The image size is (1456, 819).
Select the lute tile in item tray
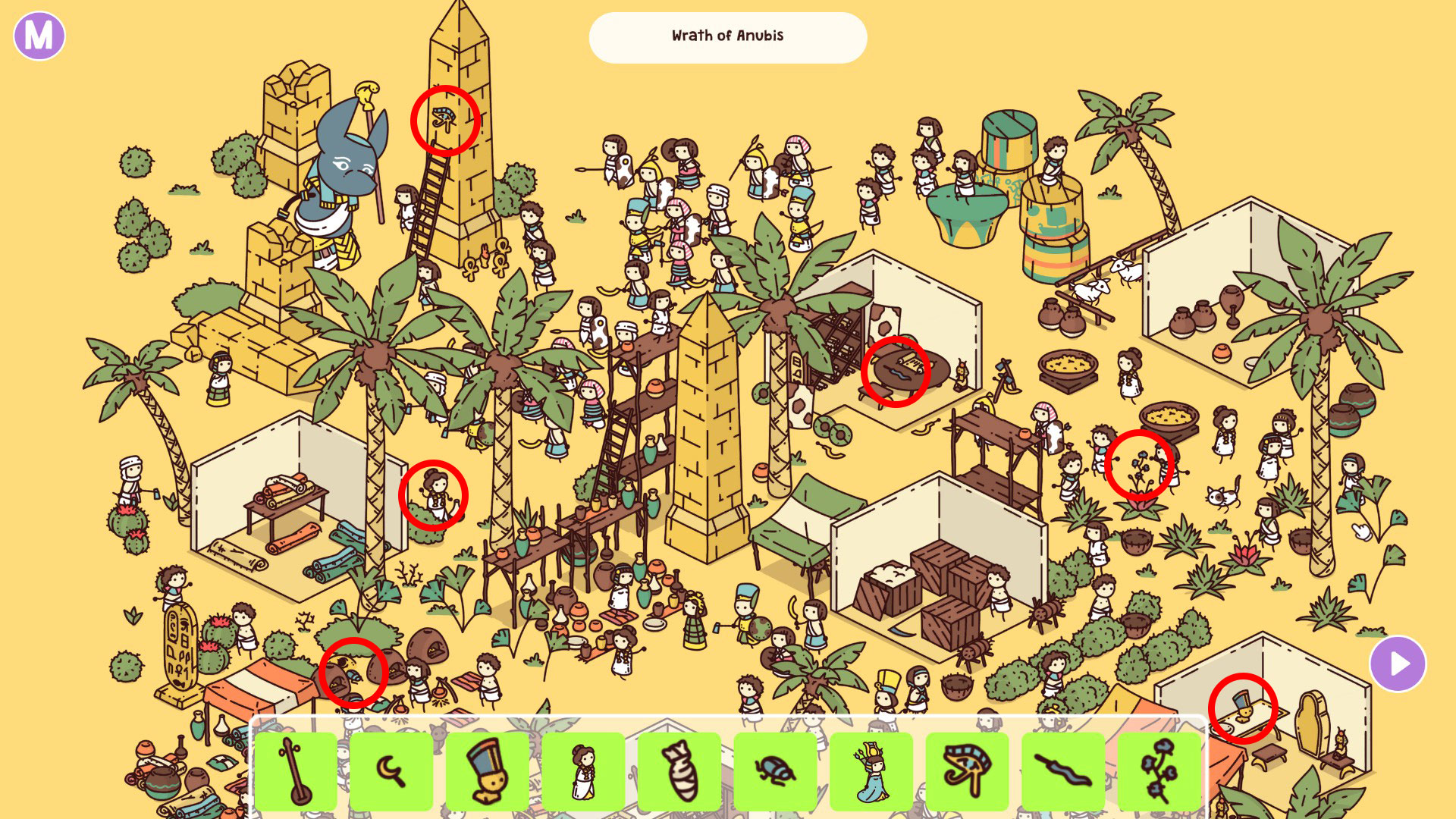[x=296, y=771]
